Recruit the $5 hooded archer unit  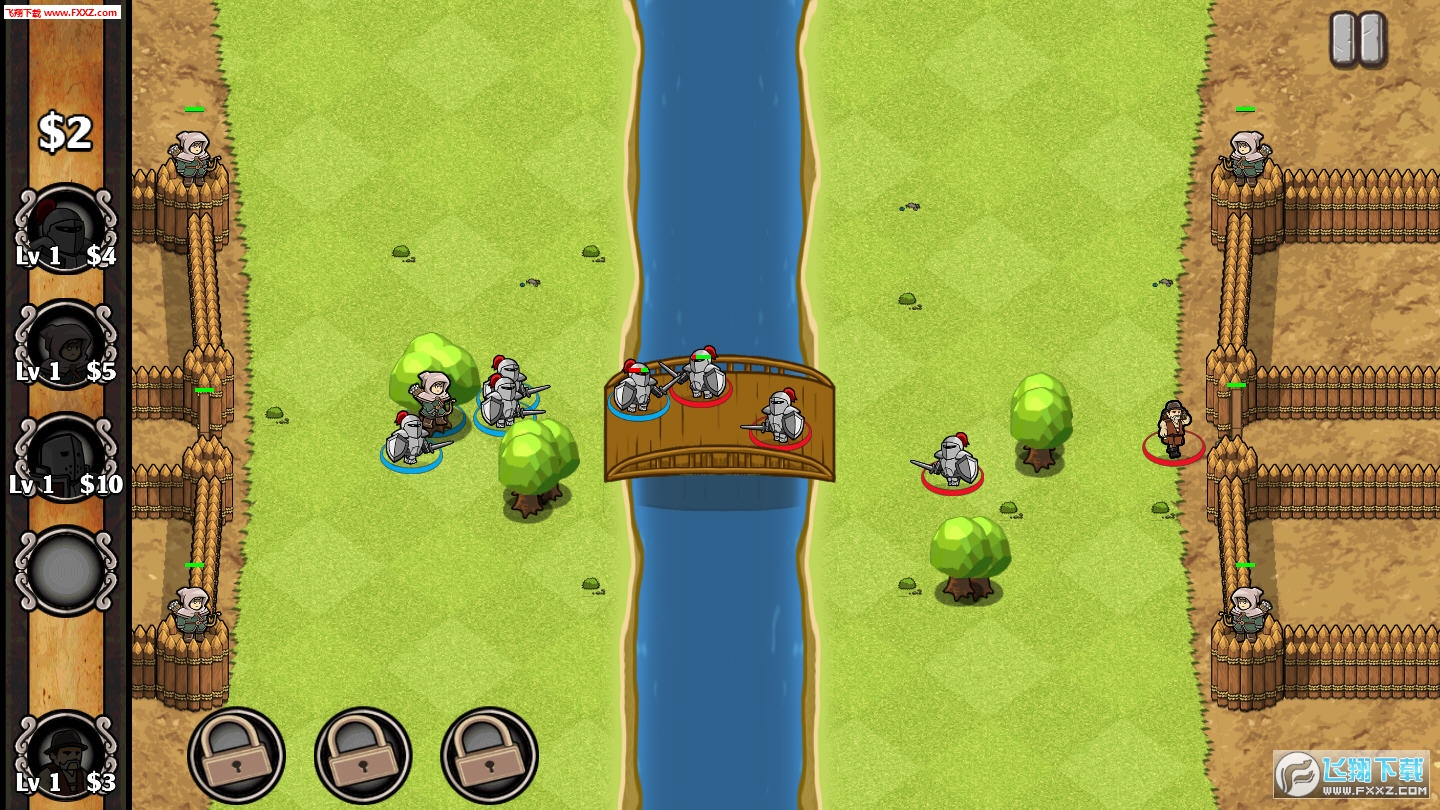point(65,344)
